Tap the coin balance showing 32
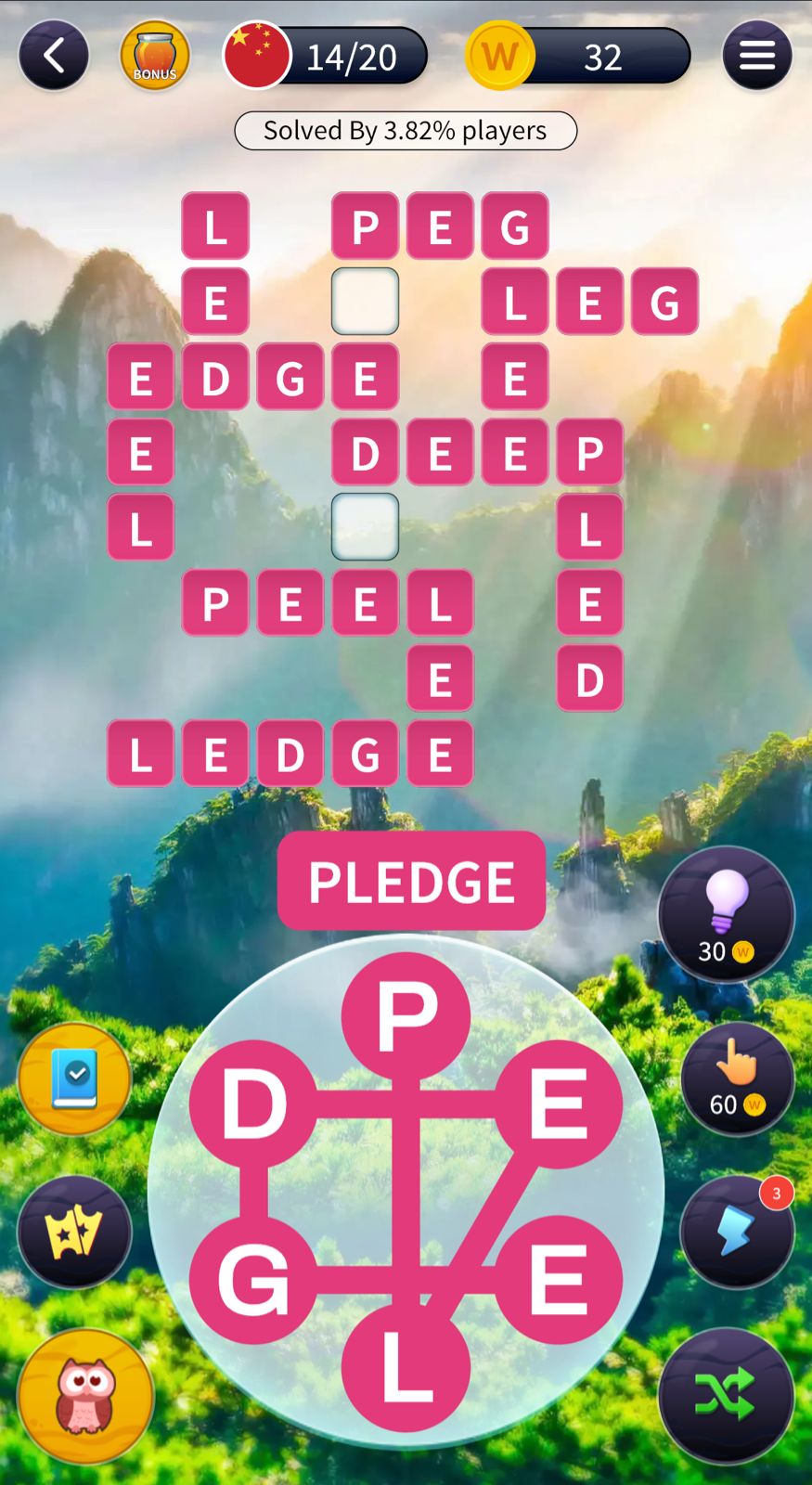The image size is (812, 1485). [580, 57]
